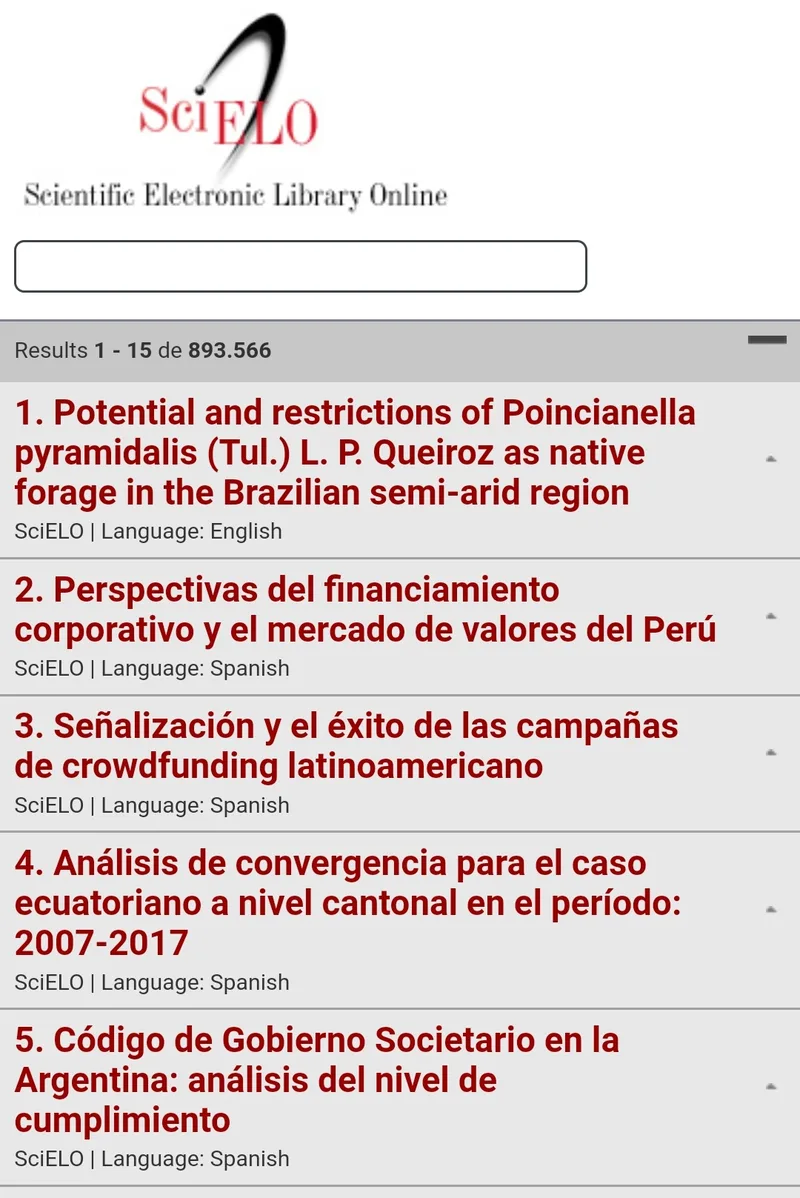Tap the SciELO search input box
Viewport: 800px width, 1198px height.
(x=300, y=266)
